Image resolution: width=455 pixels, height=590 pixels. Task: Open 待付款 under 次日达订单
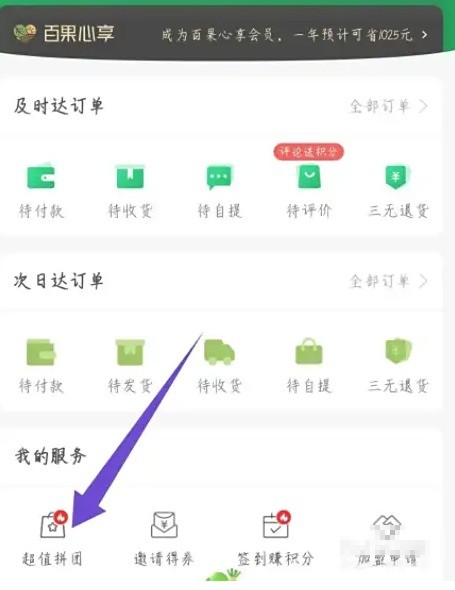point(41,366)
